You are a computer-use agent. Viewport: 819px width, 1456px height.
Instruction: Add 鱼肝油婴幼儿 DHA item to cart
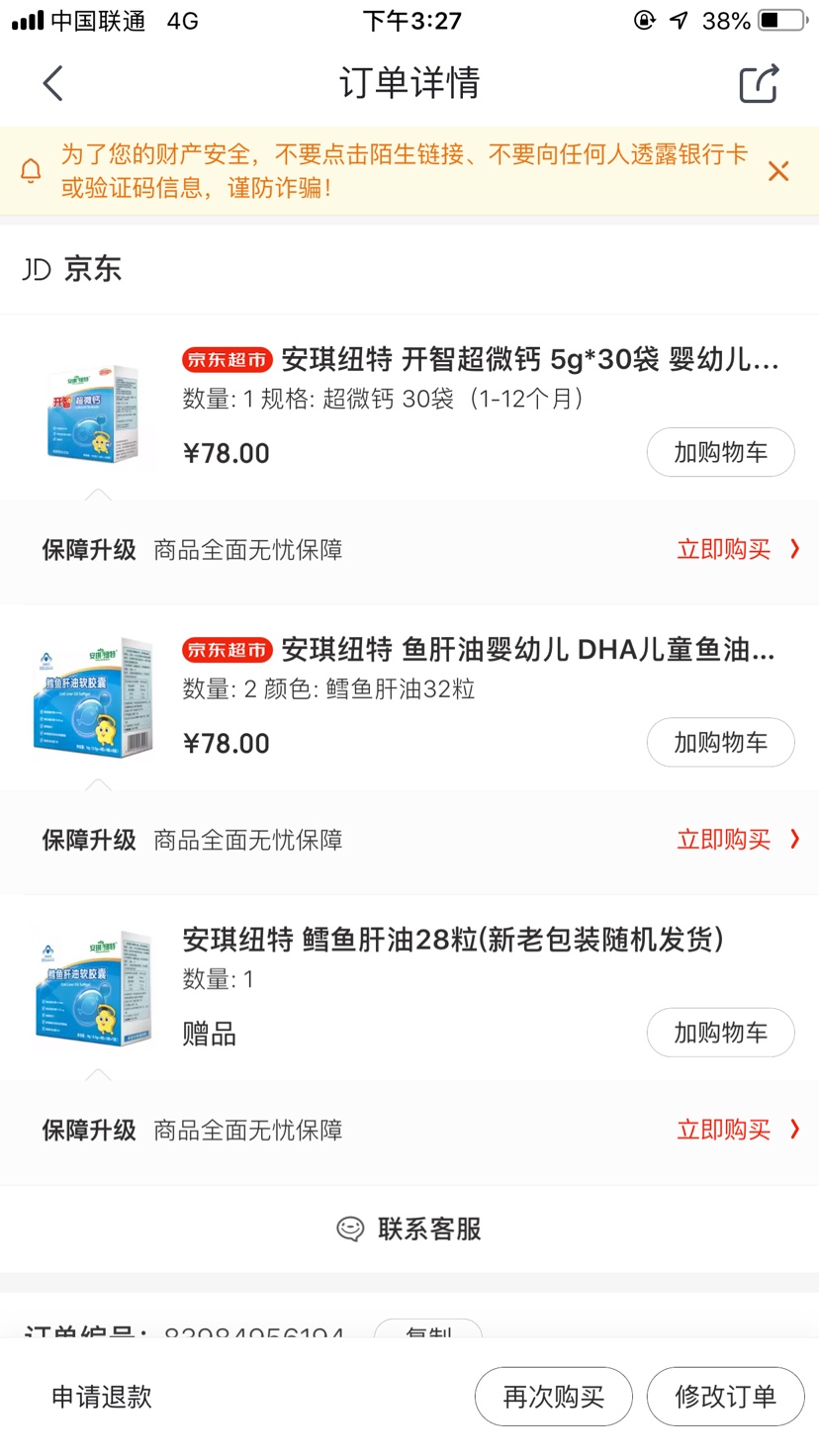[x=720, y=743]
